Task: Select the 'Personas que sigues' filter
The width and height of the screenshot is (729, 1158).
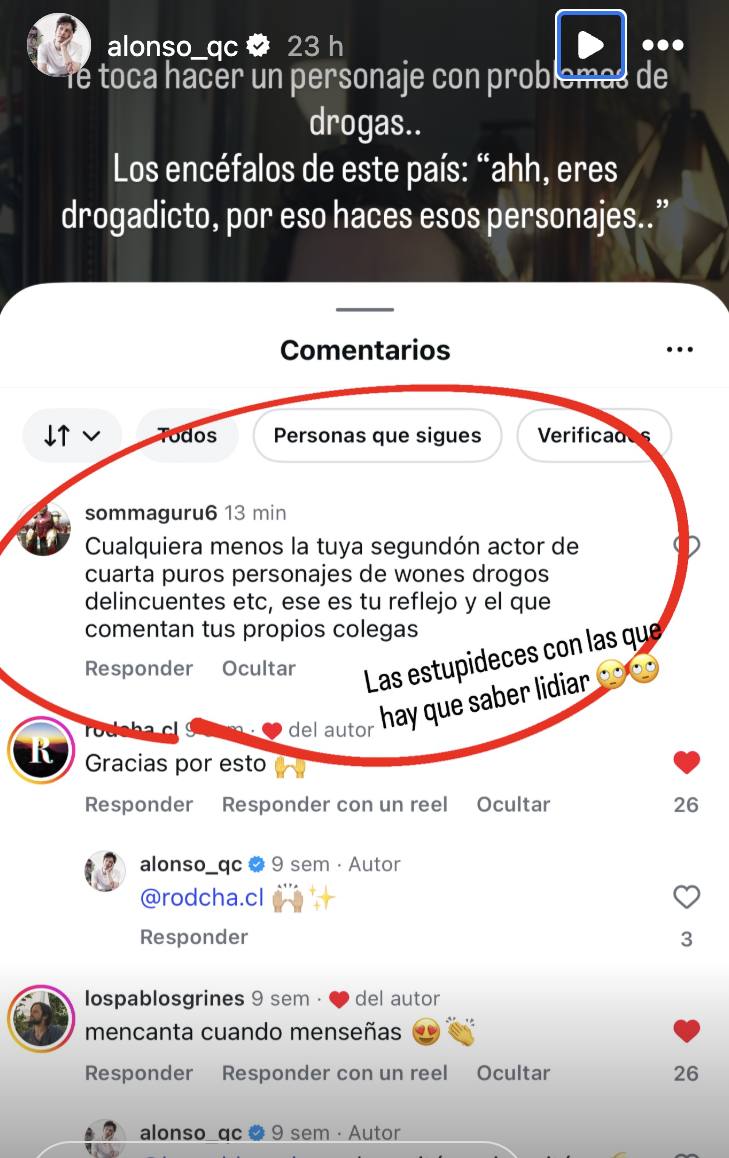Action: (x=377, y=435)
